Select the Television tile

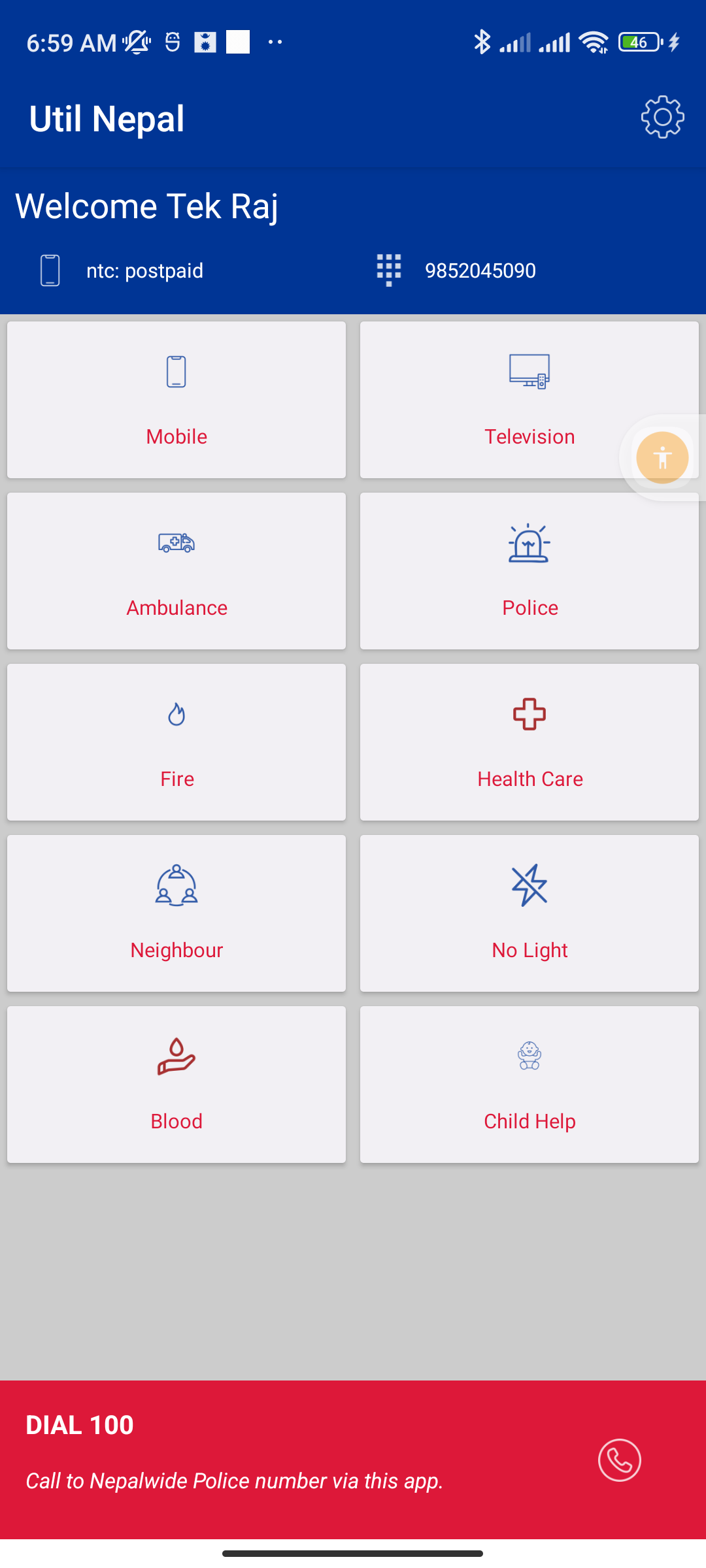529,400
